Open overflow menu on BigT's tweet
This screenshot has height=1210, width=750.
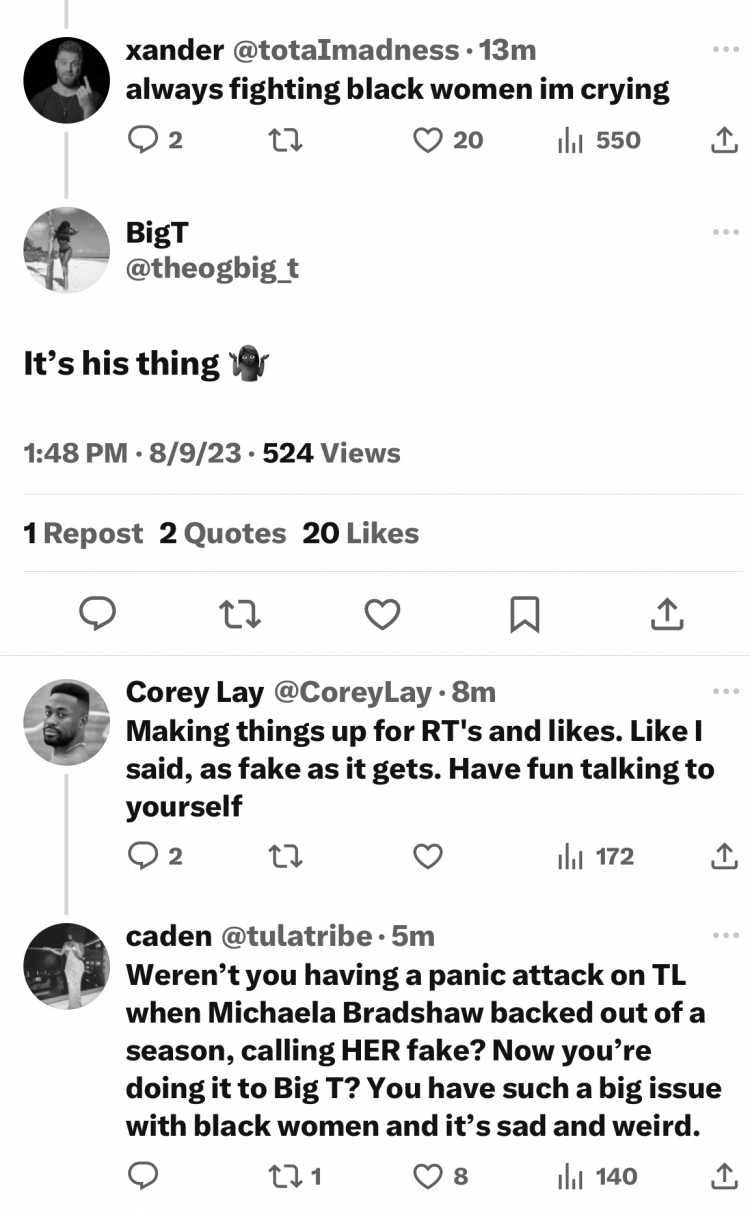point(725,232)
